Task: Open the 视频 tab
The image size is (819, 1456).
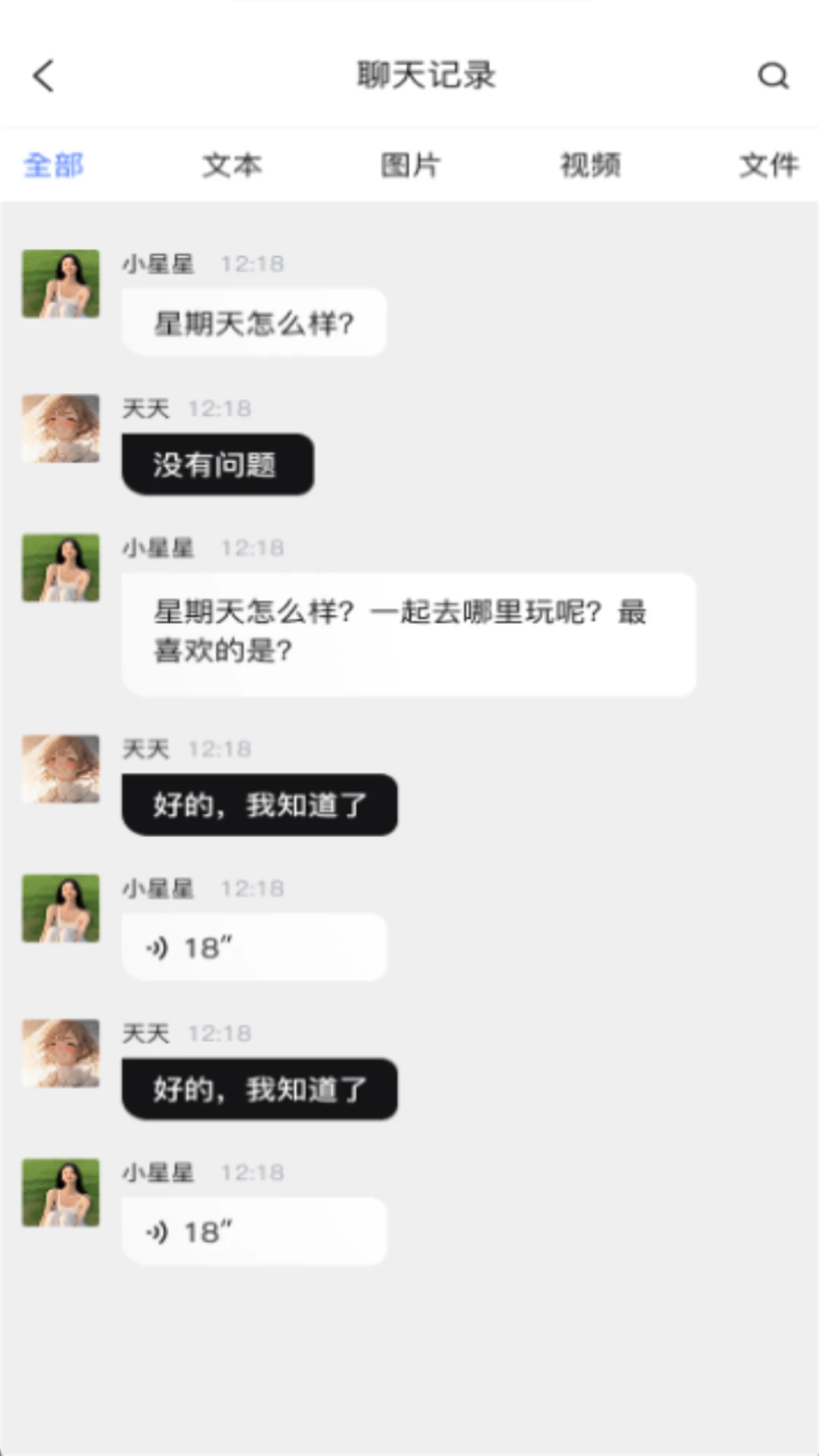Action: [x=589, y=165]
